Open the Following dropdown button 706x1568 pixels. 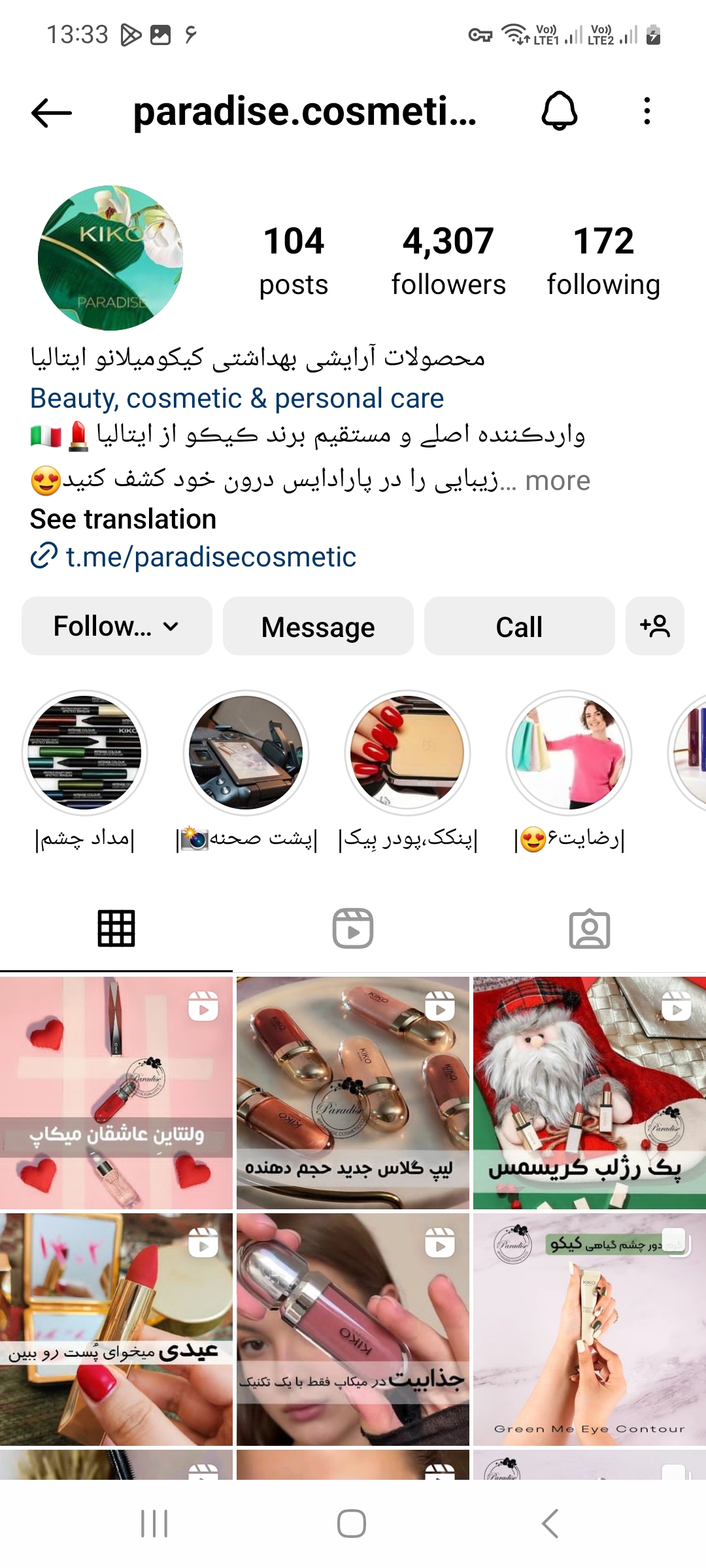coord(117,627)
